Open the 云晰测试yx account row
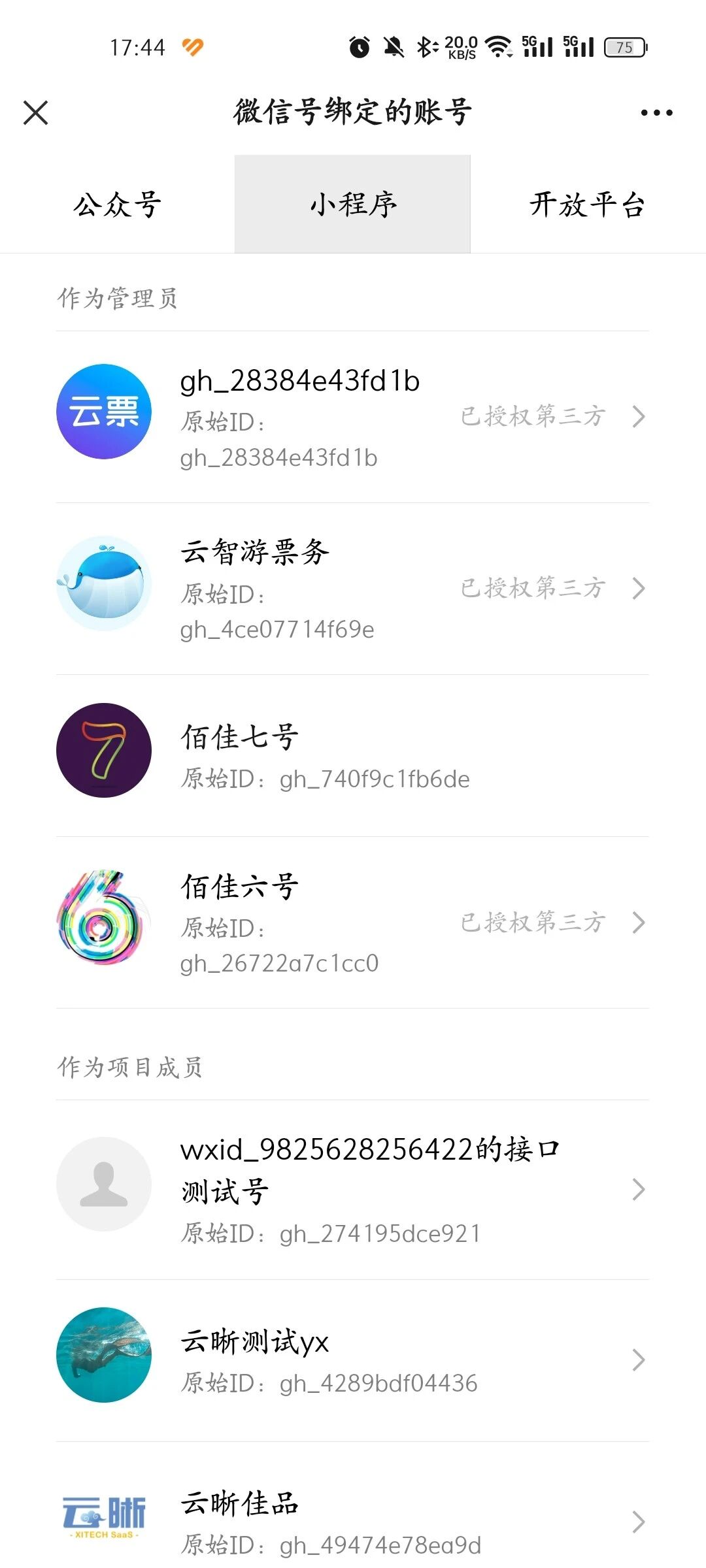706x1568 pixels. [353, 1360]
